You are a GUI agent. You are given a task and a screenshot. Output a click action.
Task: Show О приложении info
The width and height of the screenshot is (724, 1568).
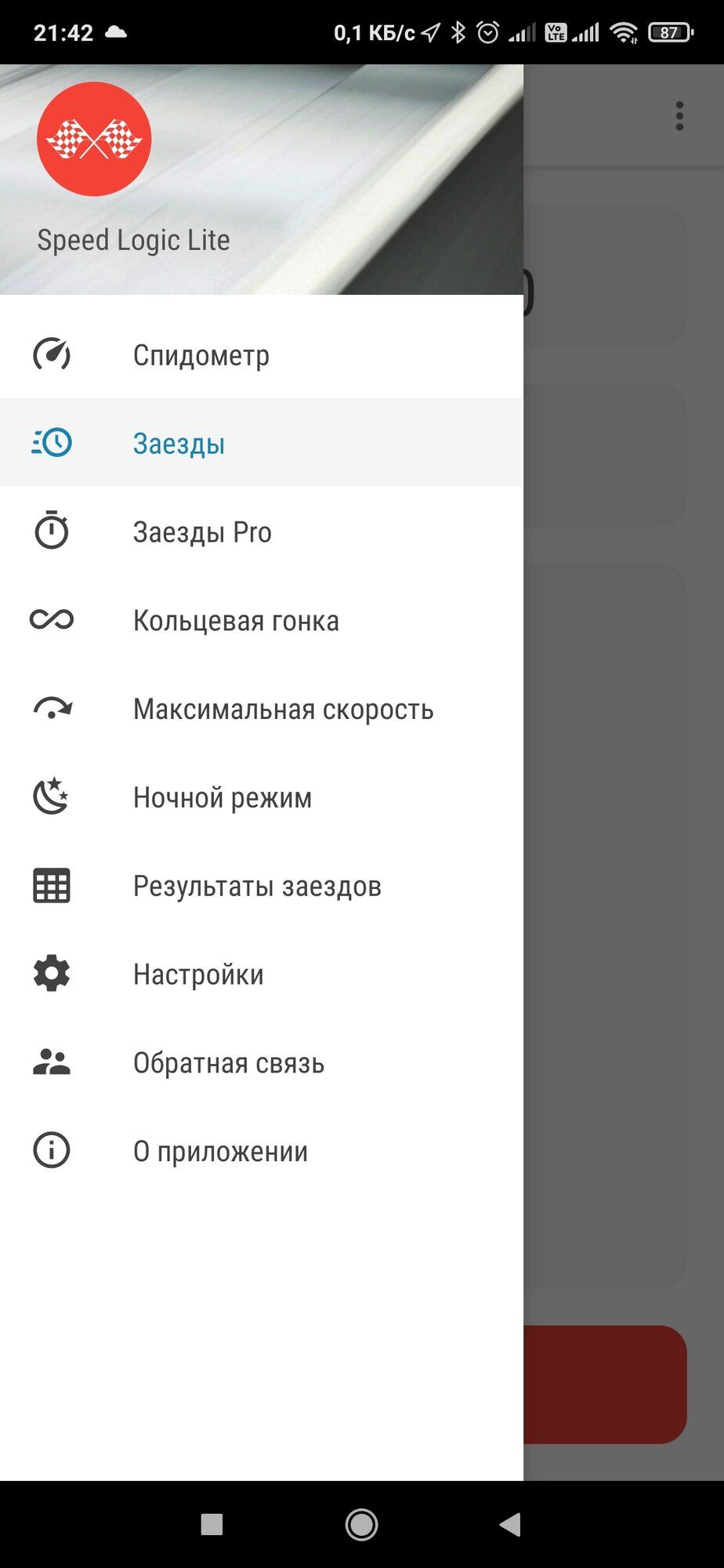point(262,1151)
